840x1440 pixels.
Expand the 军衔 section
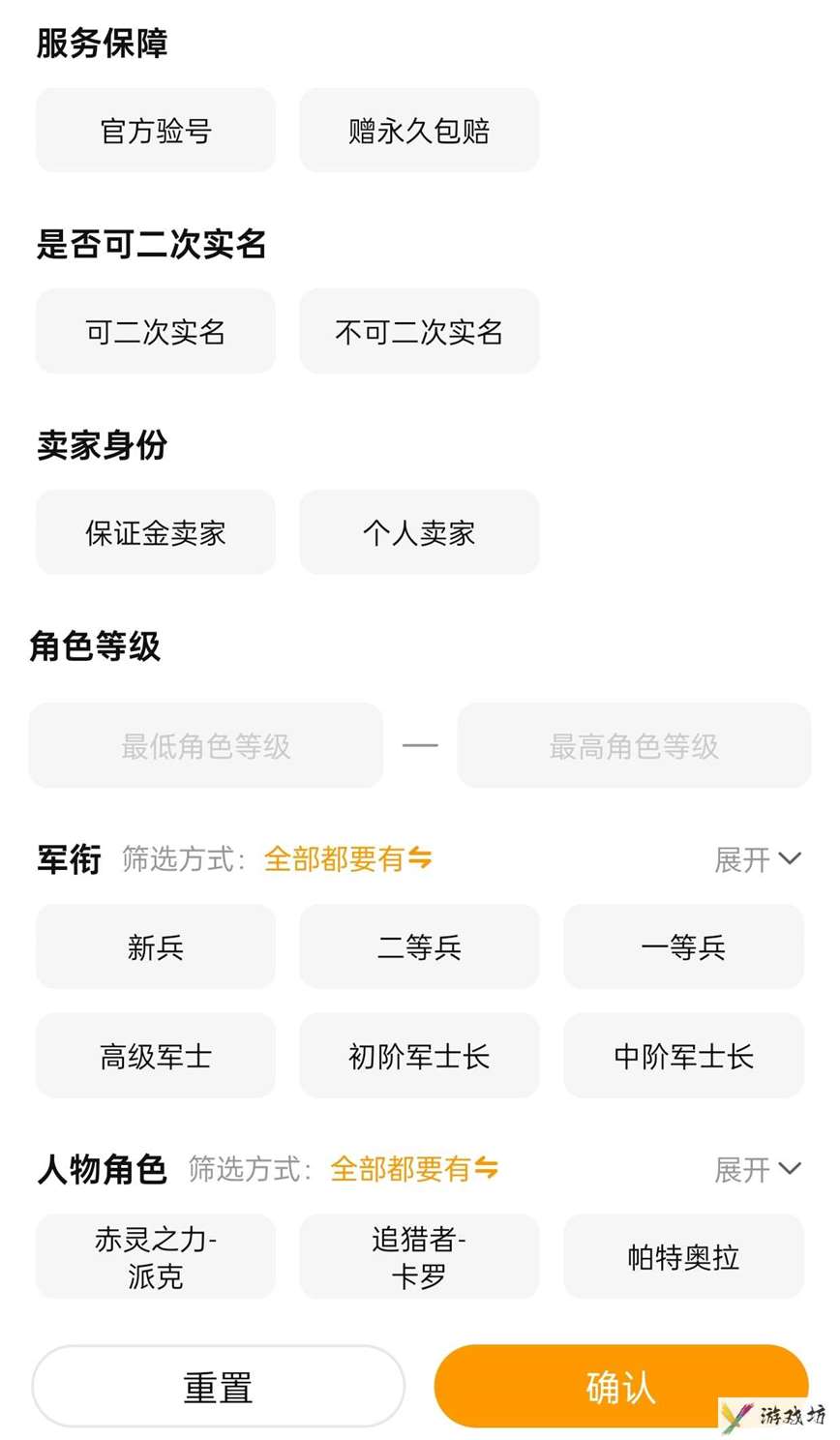758,859
